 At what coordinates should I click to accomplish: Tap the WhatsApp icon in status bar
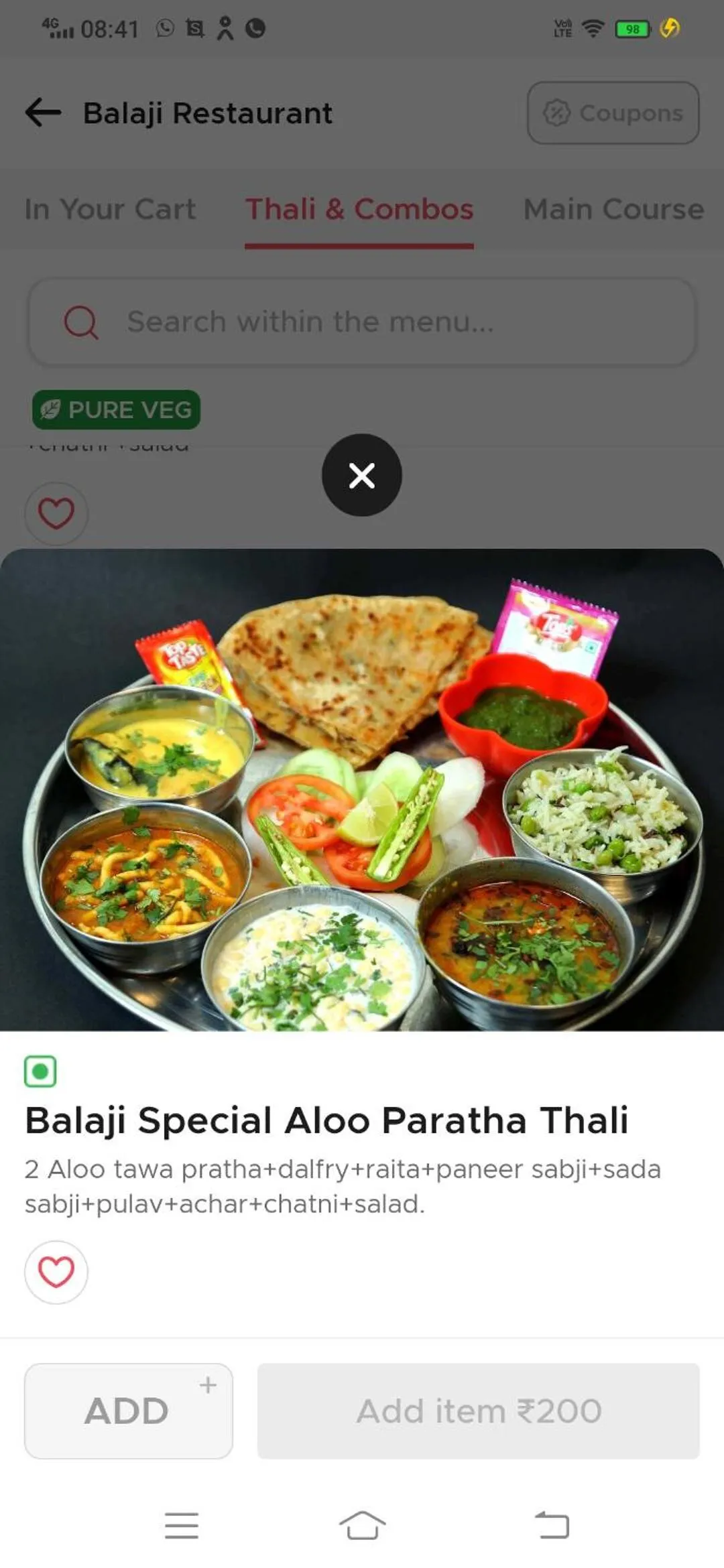click(163, 29)
